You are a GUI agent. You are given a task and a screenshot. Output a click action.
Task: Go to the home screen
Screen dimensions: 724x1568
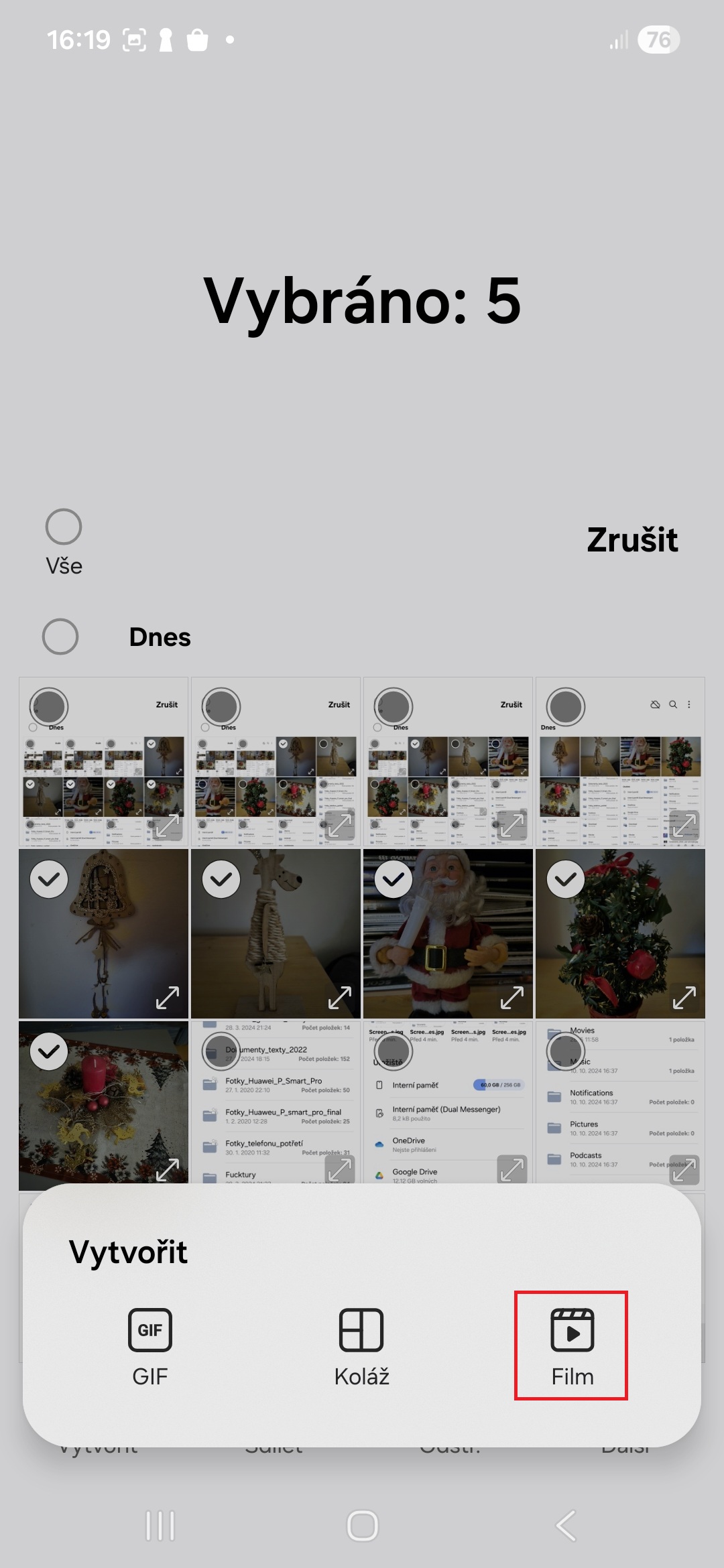pyautogui.click(x=362, y=1526)
